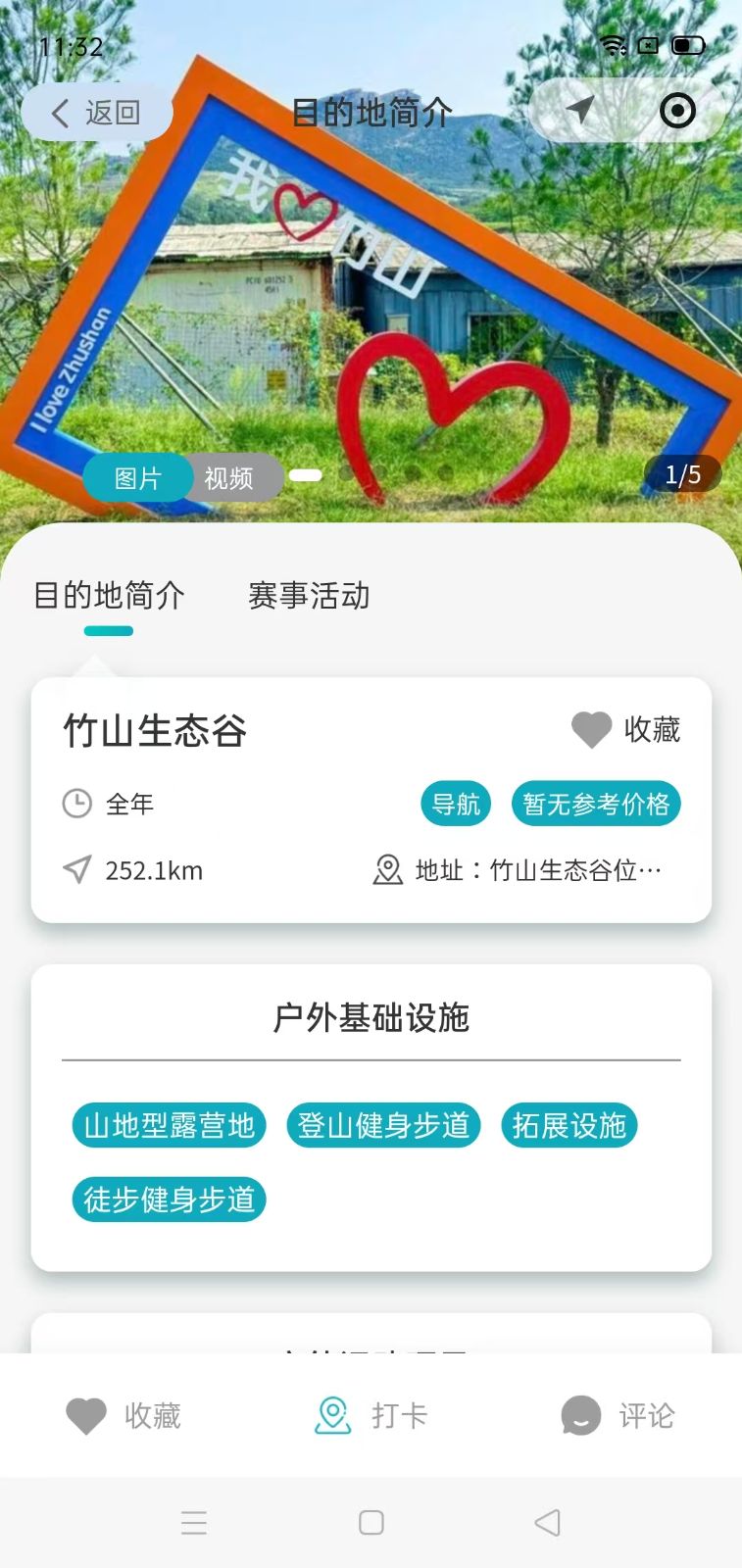Switch to 视频 media view
This screenshot has height=1568, width=742.
228,478
